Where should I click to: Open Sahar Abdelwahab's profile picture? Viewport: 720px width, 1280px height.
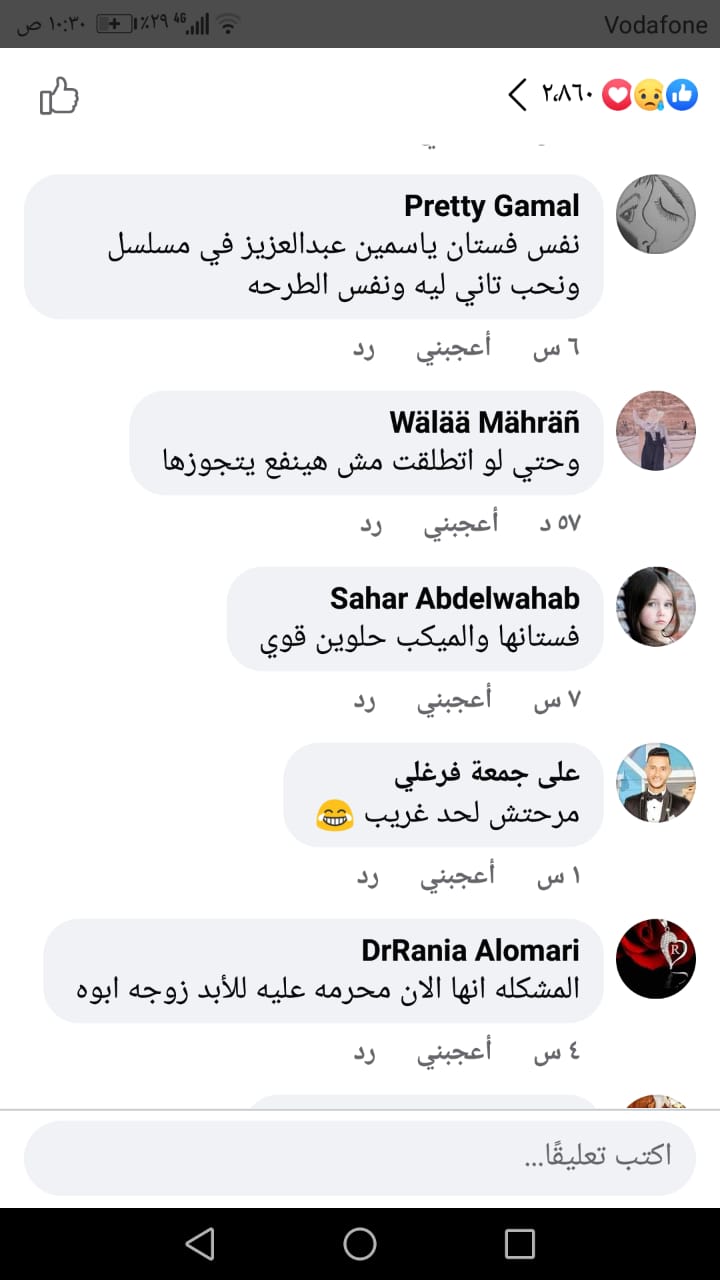coord(655,606)
